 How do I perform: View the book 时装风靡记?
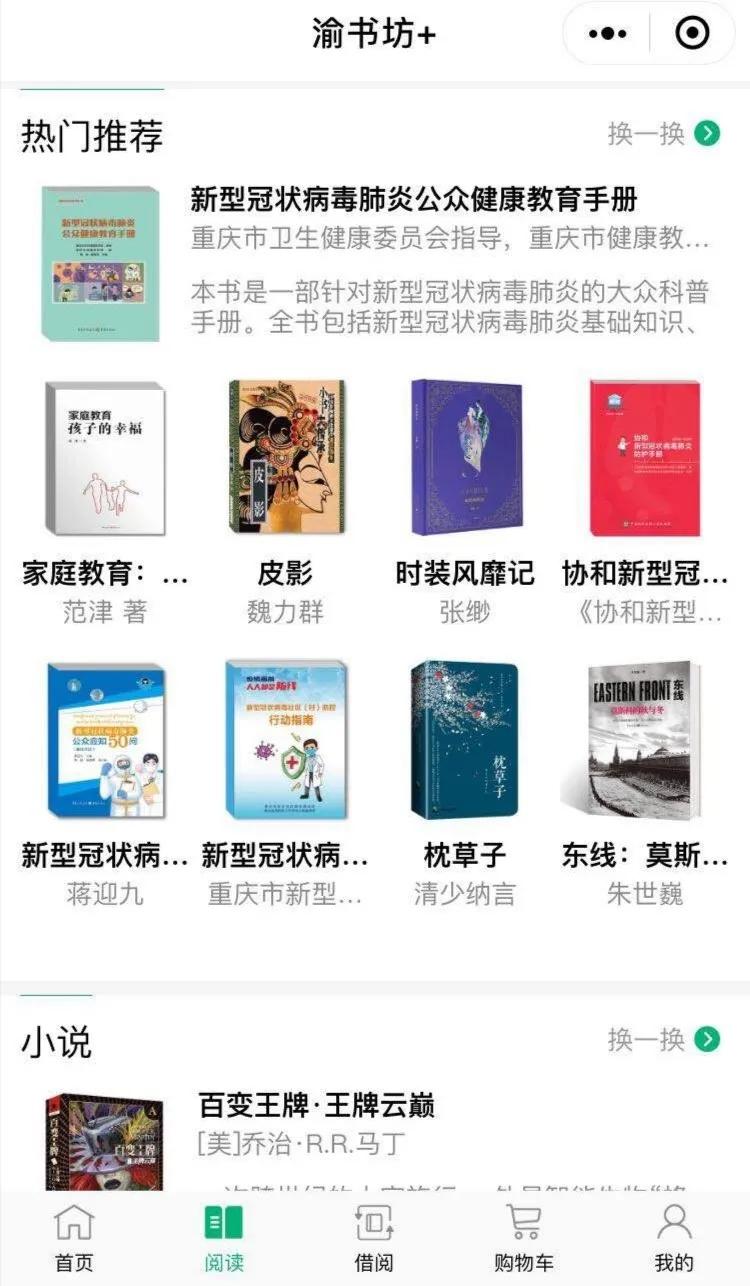[464, 459]
